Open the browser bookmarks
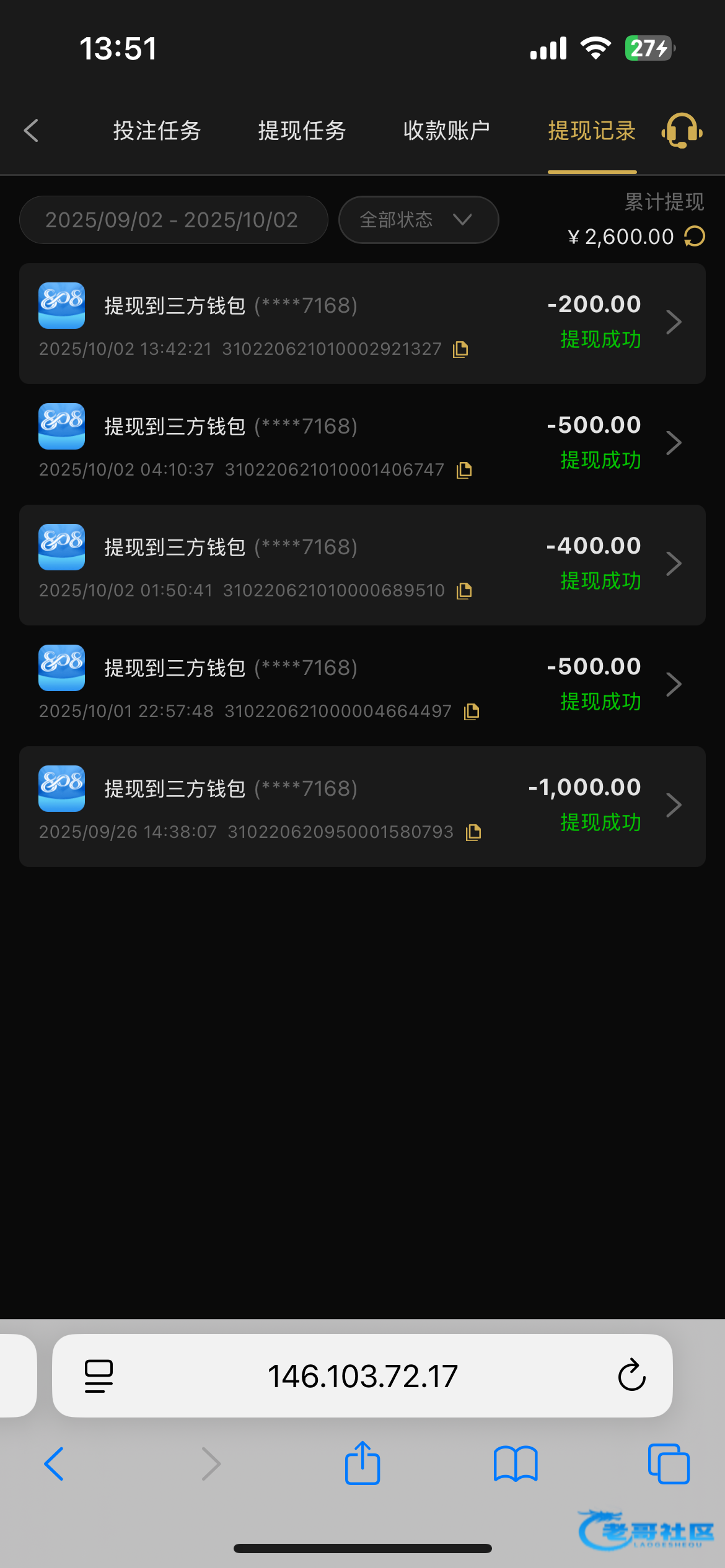The width and height of the screenshot is (725, 1568). pos(516,1464)
